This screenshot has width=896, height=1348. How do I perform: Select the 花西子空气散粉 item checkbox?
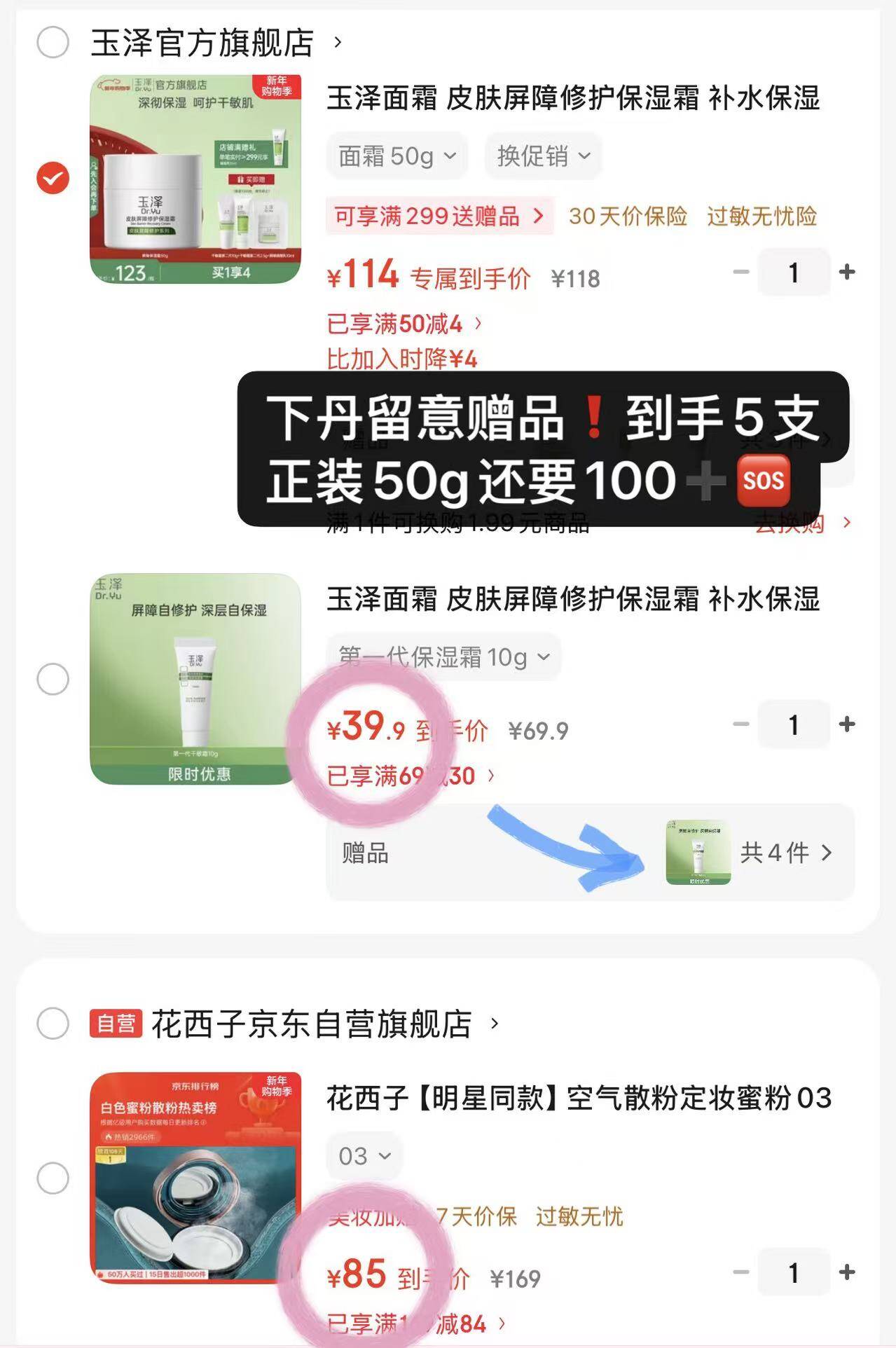[53, 1178]
